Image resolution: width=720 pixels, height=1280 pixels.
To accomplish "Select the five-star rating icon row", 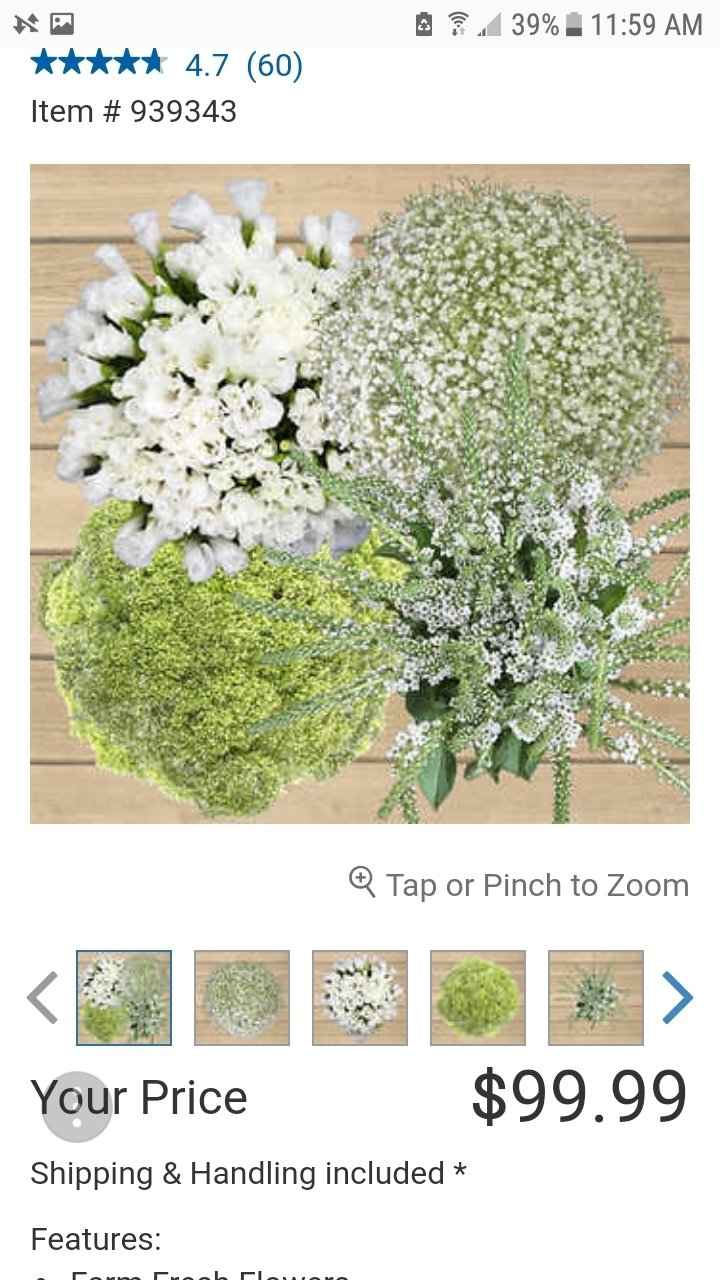I will point(97,63).
